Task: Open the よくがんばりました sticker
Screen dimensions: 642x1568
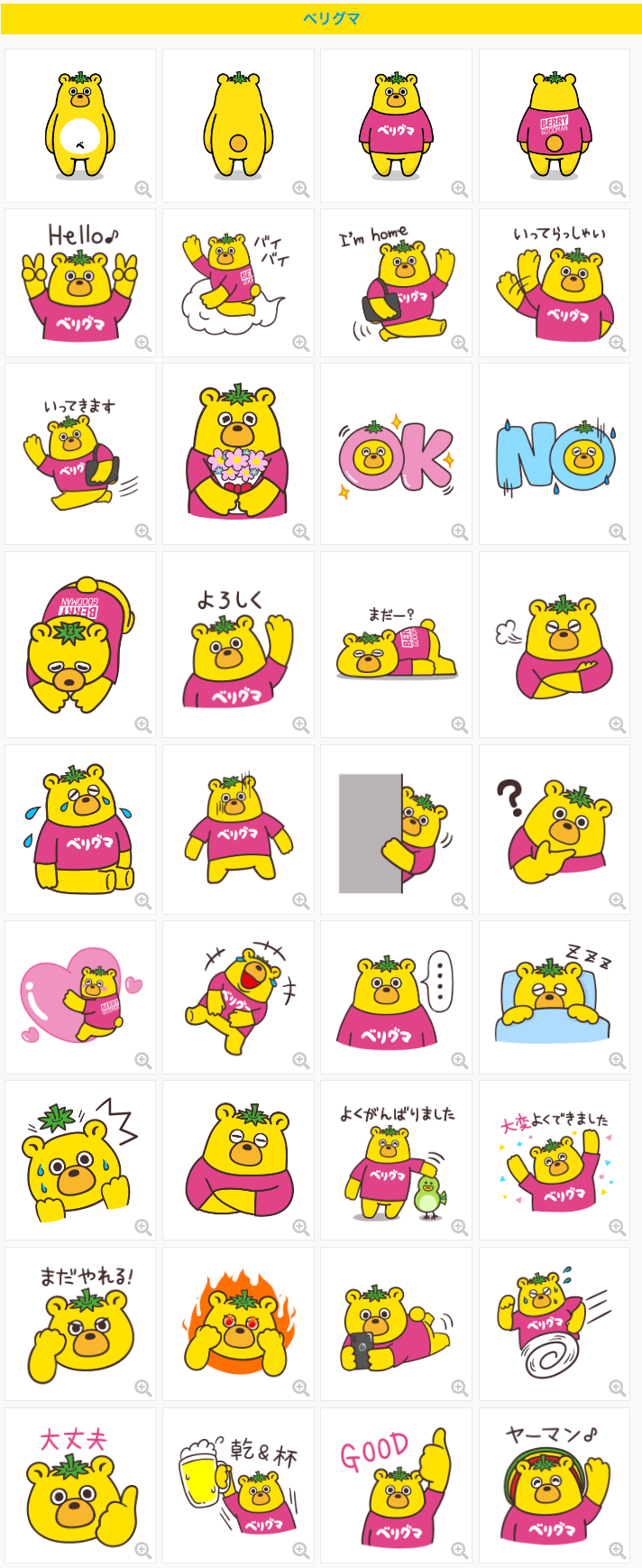Action: pyautogui.click(x=396, y=1160)
